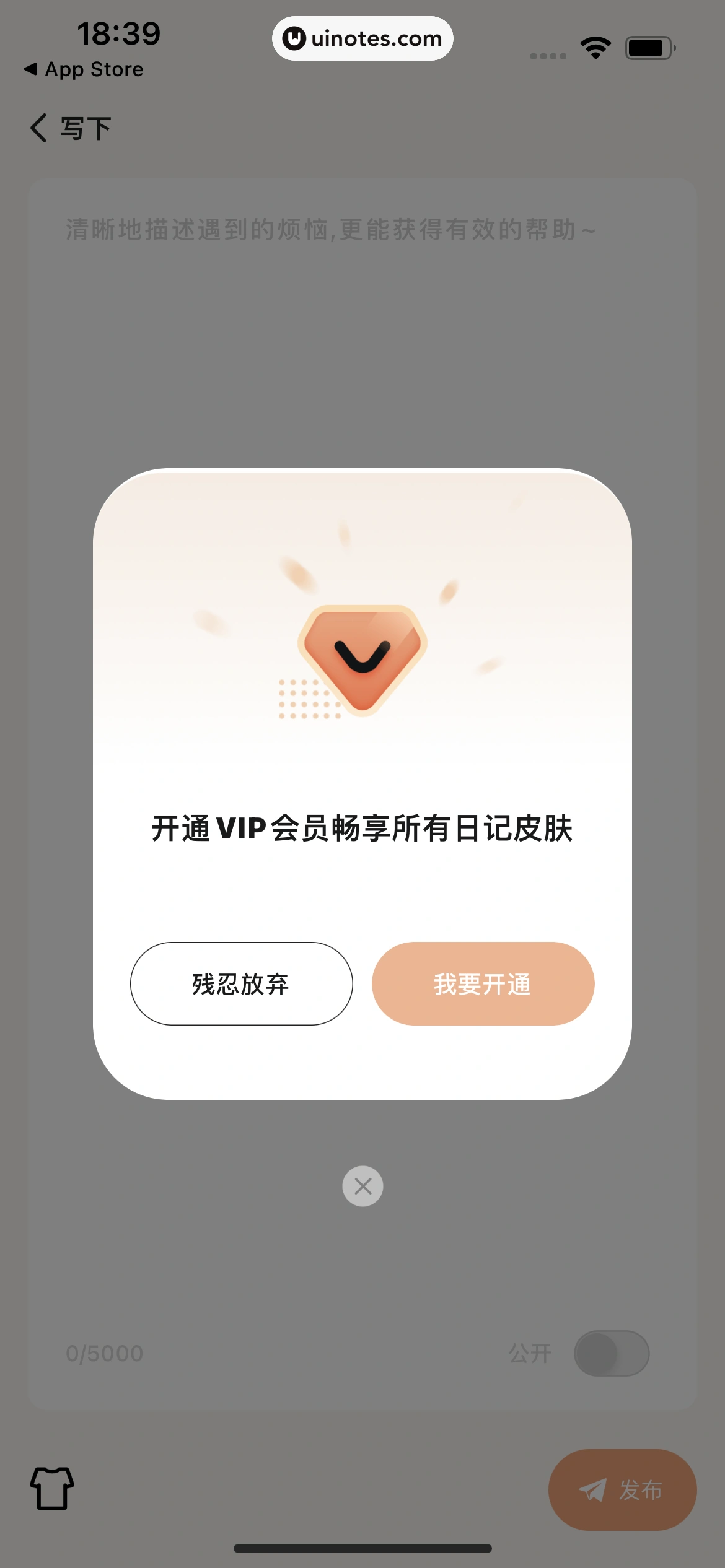The image size is (725, 1568).
Task: Open the diary skin shirt icon
Action: [x=52, y=1488]
